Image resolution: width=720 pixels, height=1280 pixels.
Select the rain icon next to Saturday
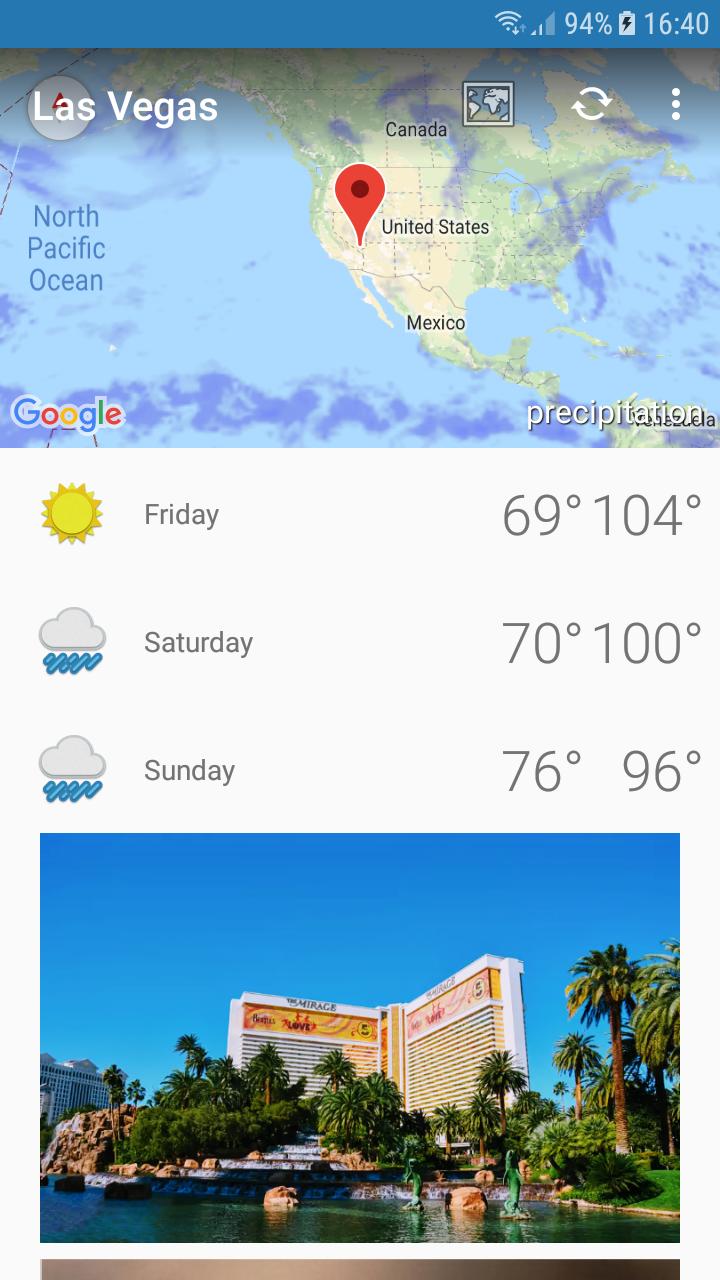[71, 642]
